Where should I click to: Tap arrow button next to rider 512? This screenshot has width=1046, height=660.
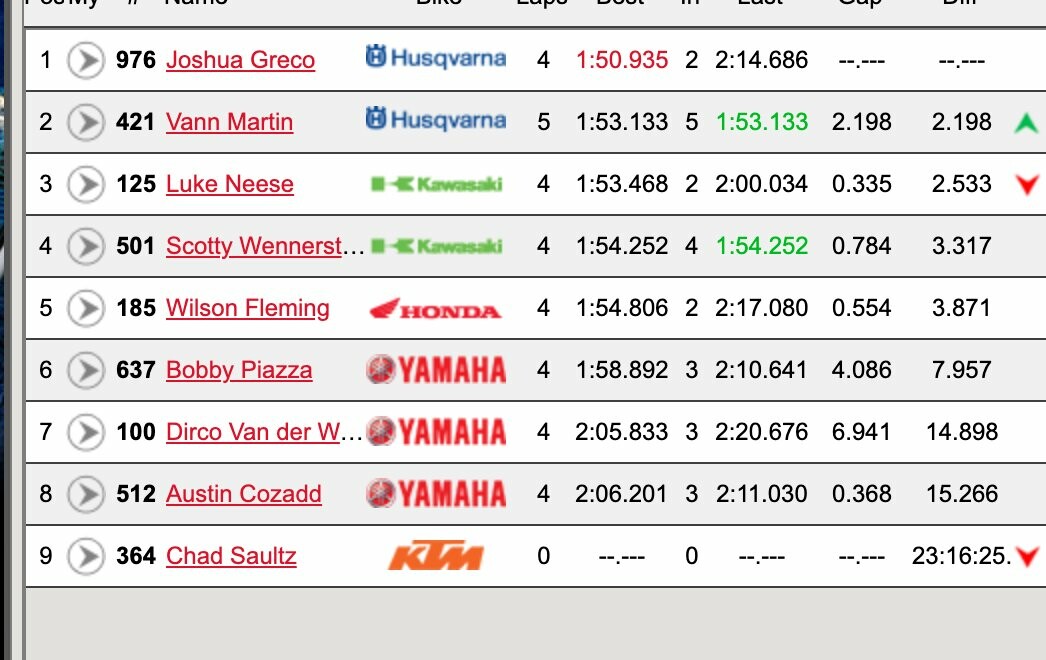tap(86, 495)
